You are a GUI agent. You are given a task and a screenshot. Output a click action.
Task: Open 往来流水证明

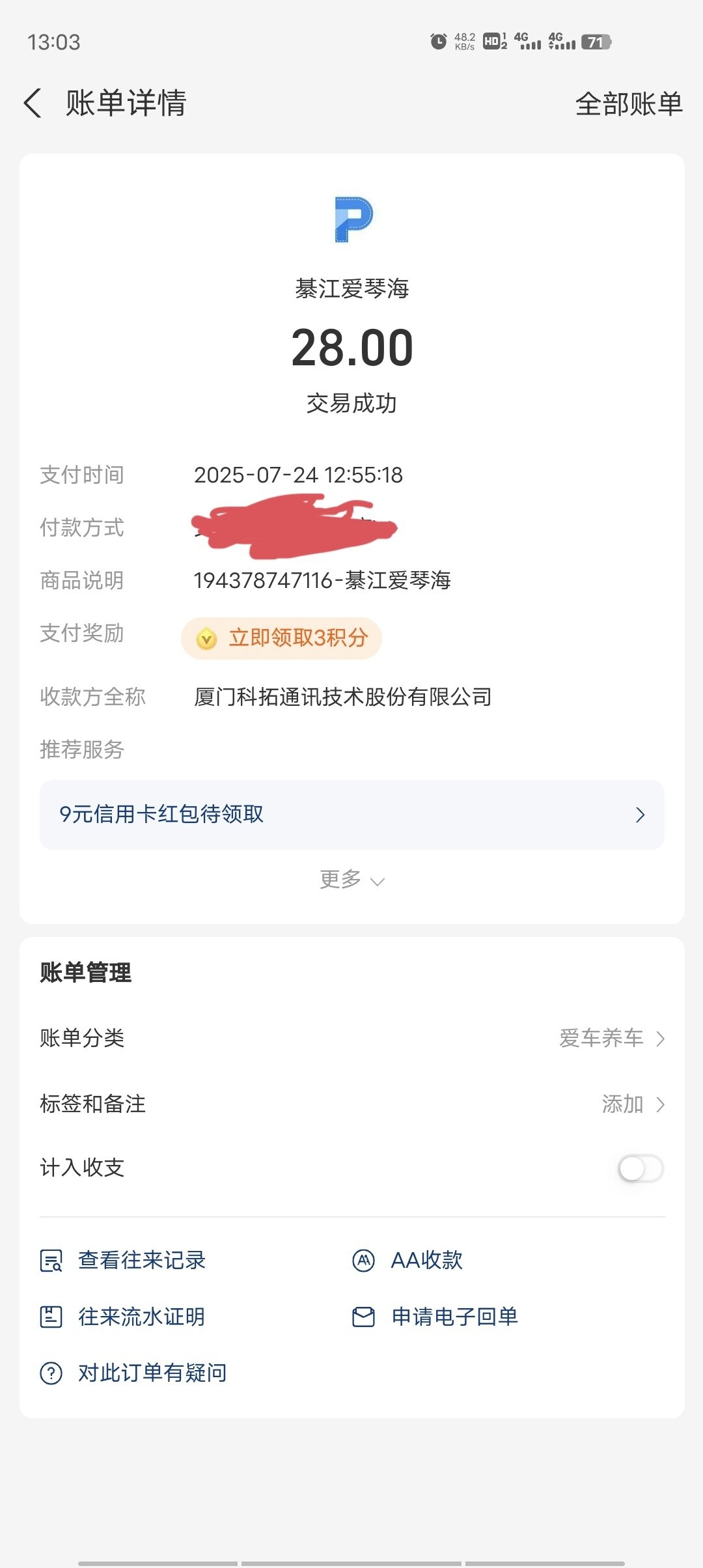click(x=123, y=1317)
